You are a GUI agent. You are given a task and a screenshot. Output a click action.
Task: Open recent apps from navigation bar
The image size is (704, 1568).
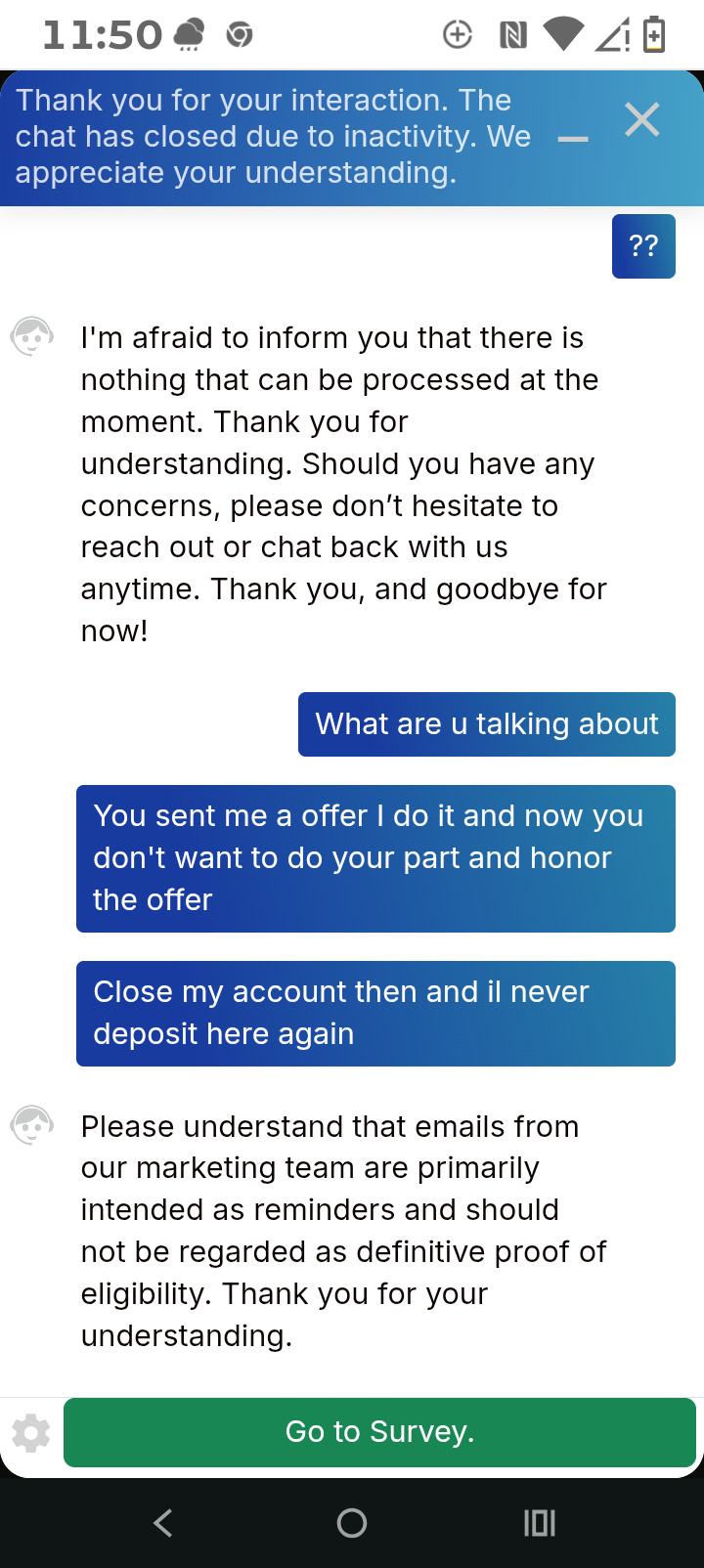tap(540, 1522)
